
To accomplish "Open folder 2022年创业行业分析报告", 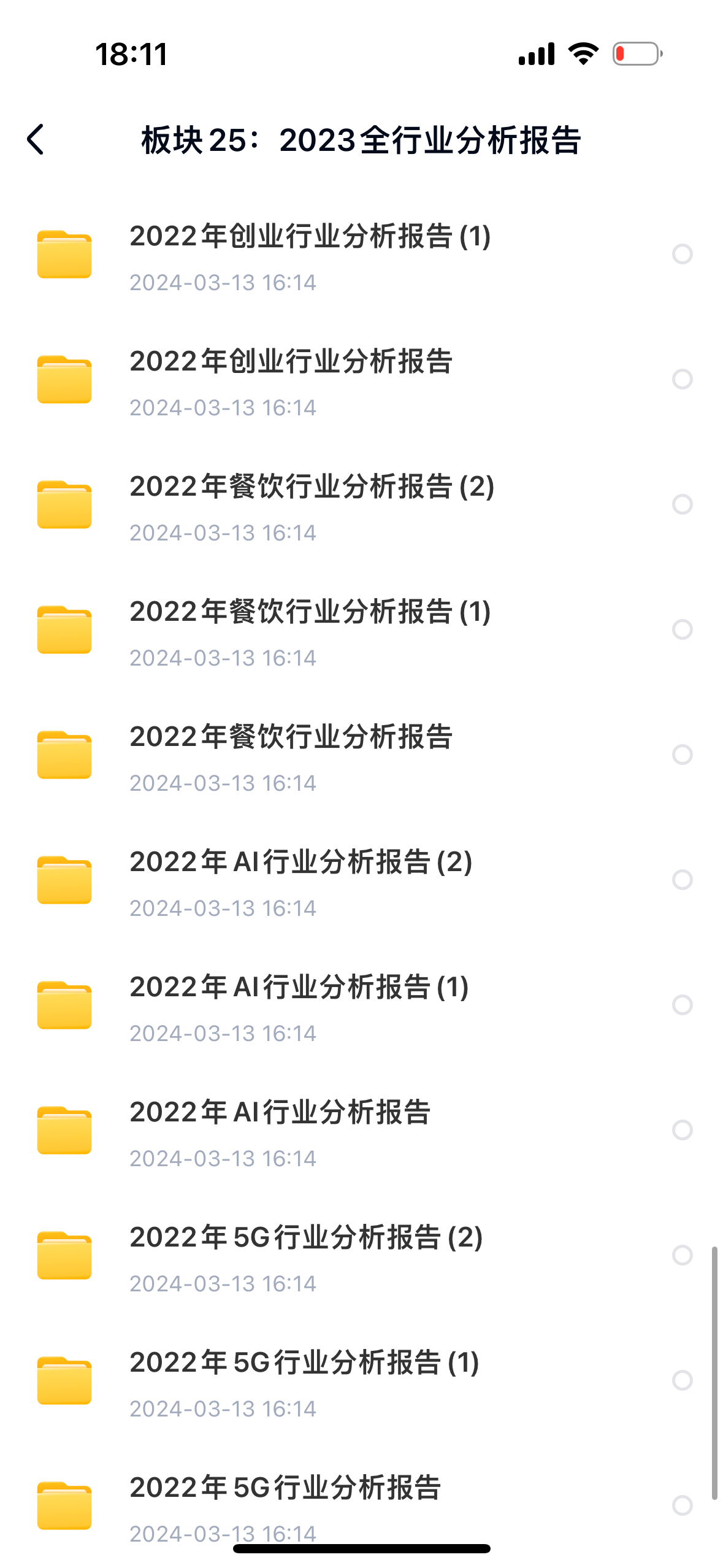I will tap(291, 362).
